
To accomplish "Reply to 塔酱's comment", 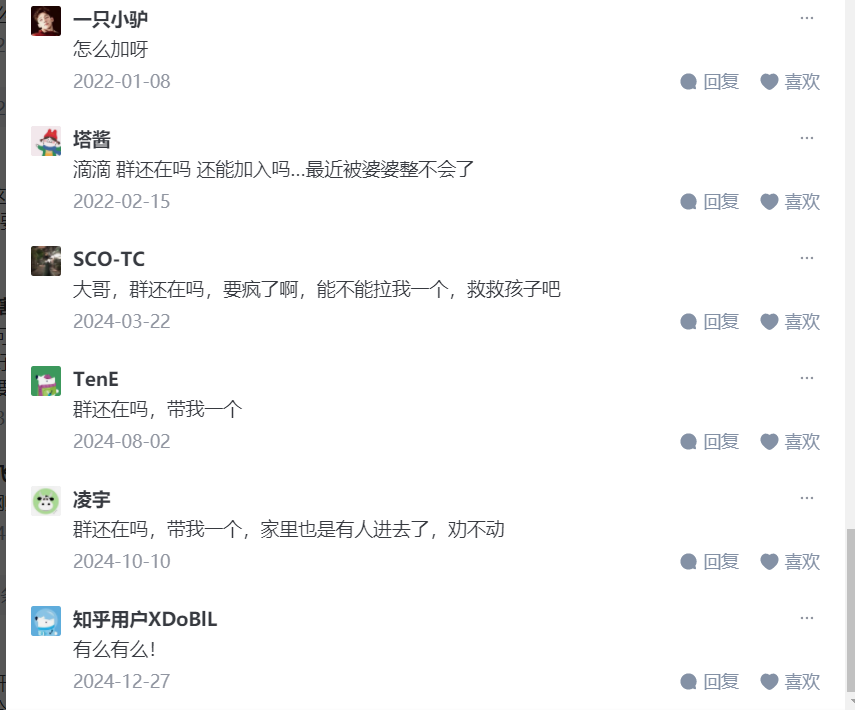I will click(709, 202).
